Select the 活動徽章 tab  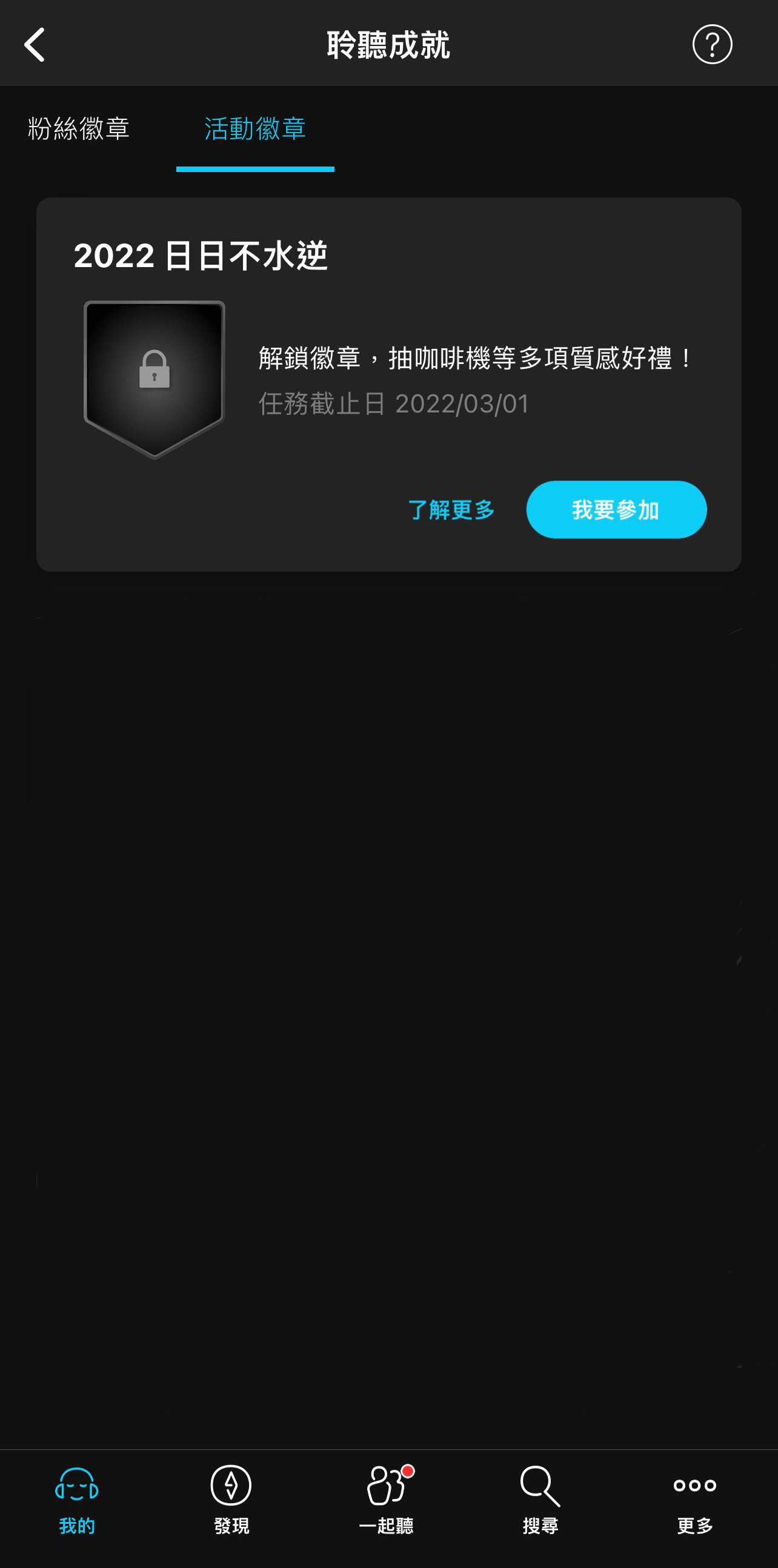254,129
